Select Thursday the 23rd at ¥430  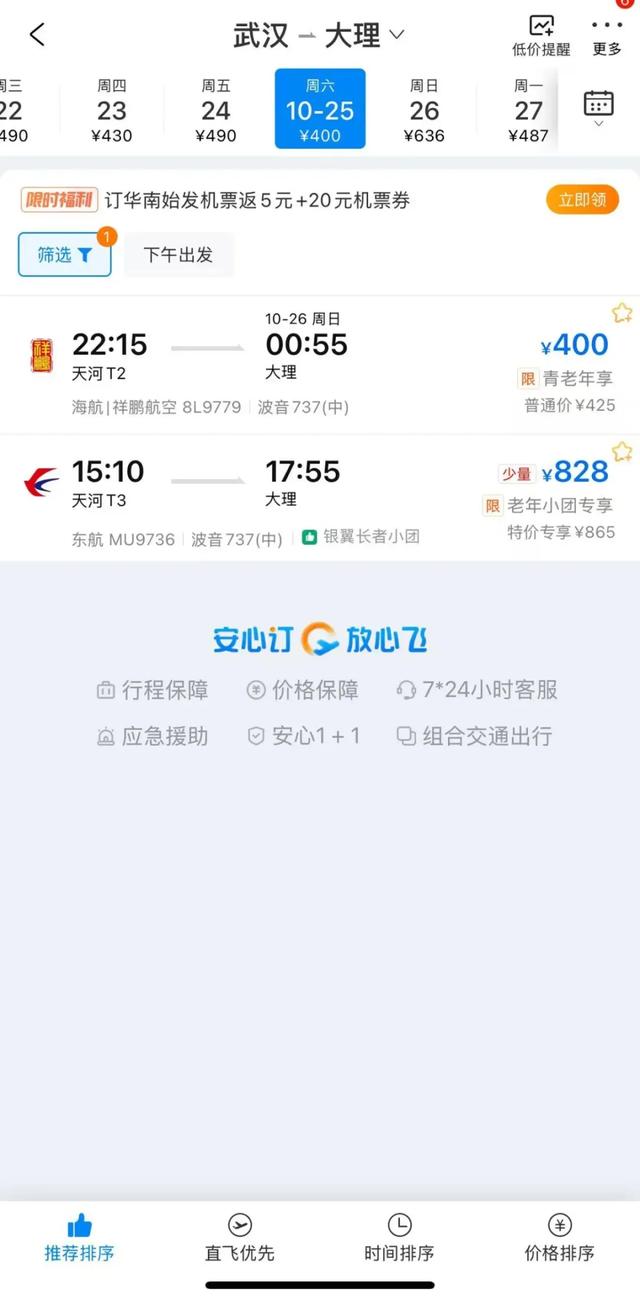[112, 110]
